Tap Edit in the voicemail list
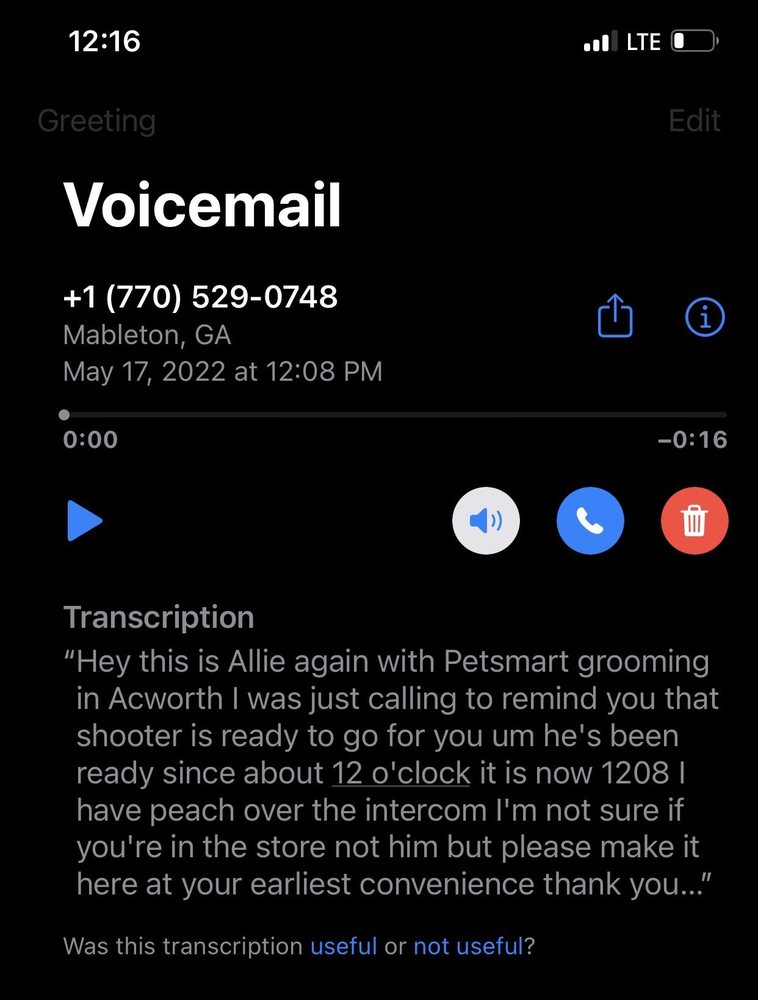 pos(694,121)
